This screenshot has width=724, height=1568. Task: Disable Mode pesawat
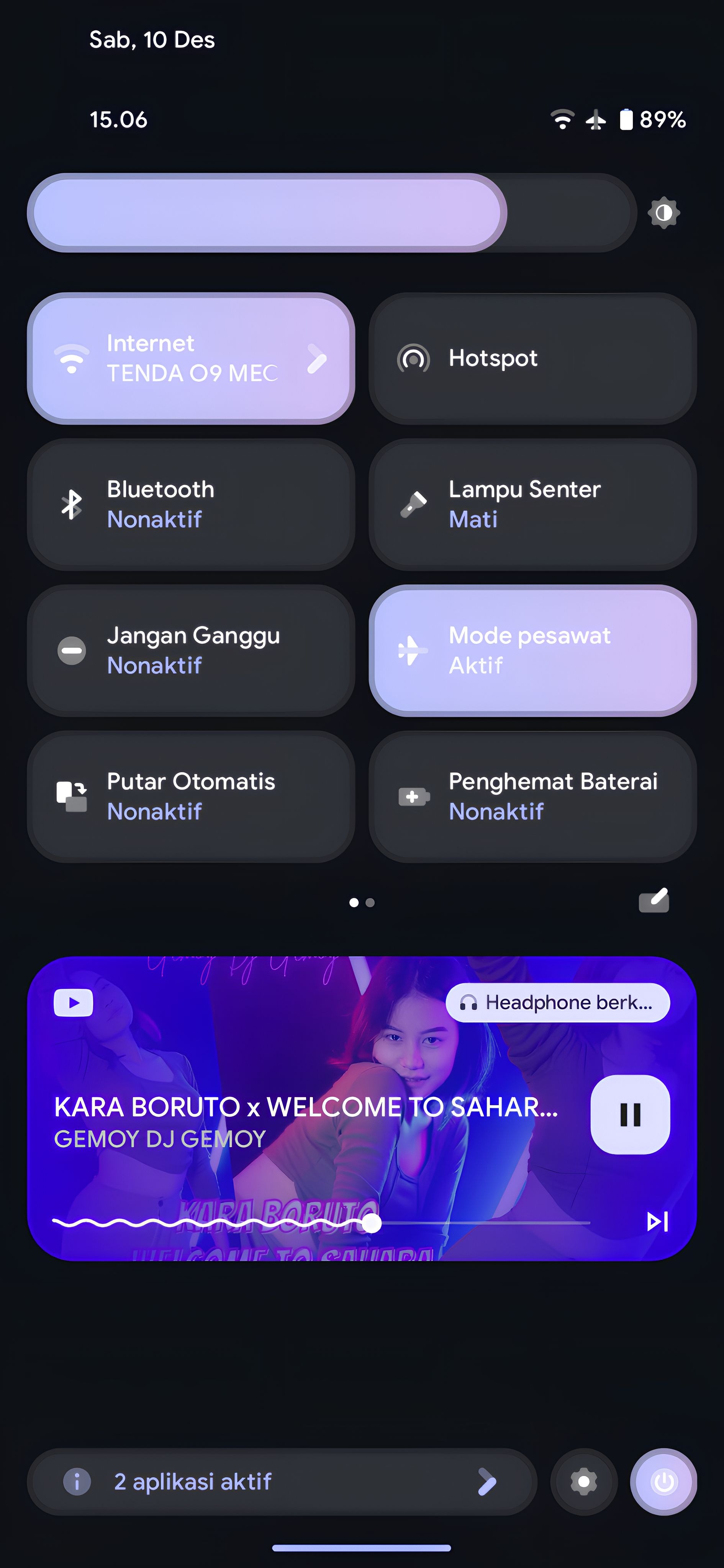(532, 650)
